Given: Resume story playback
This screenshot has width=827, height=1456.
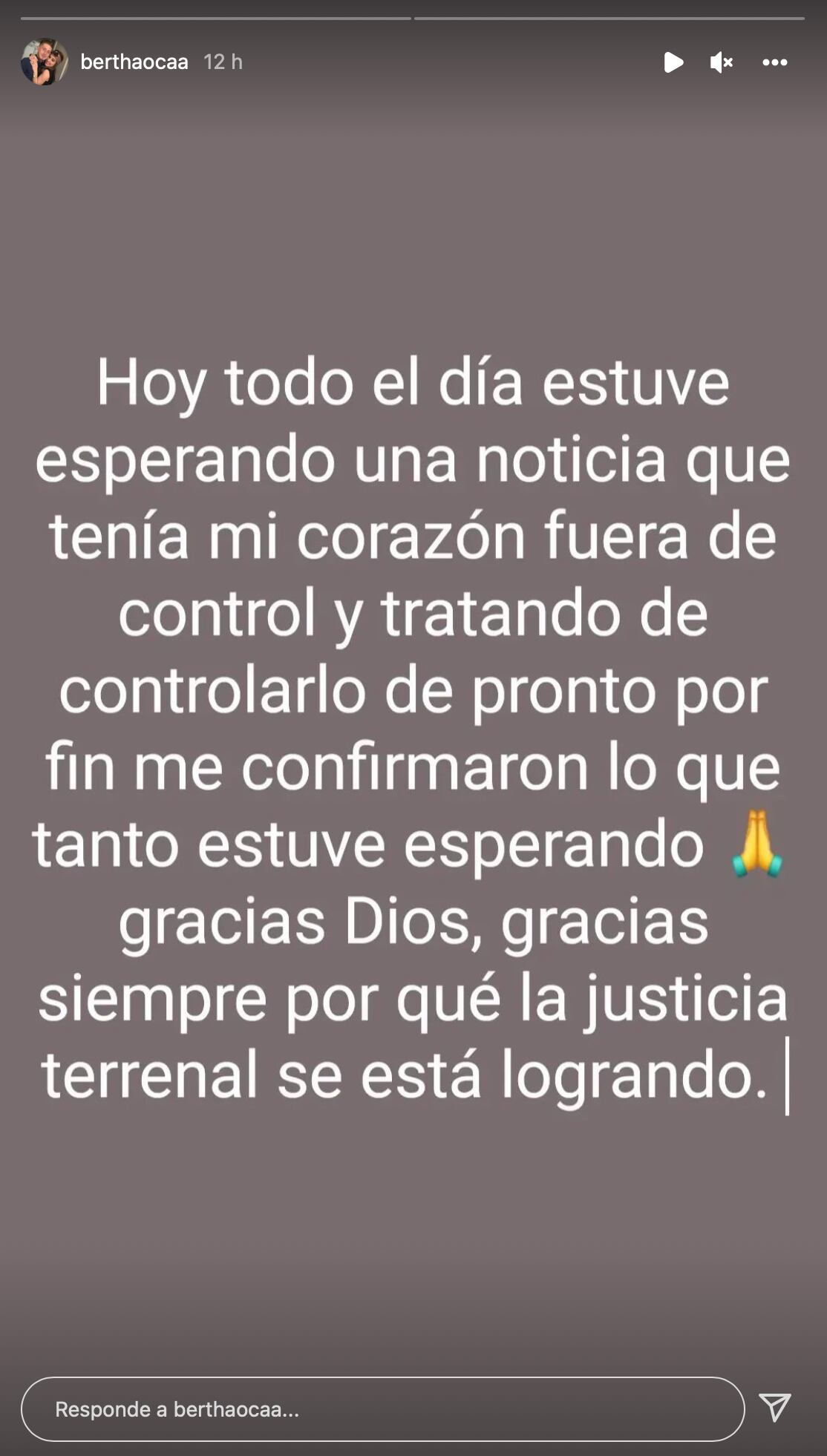Looking at the screenshot, I should 673,62.
